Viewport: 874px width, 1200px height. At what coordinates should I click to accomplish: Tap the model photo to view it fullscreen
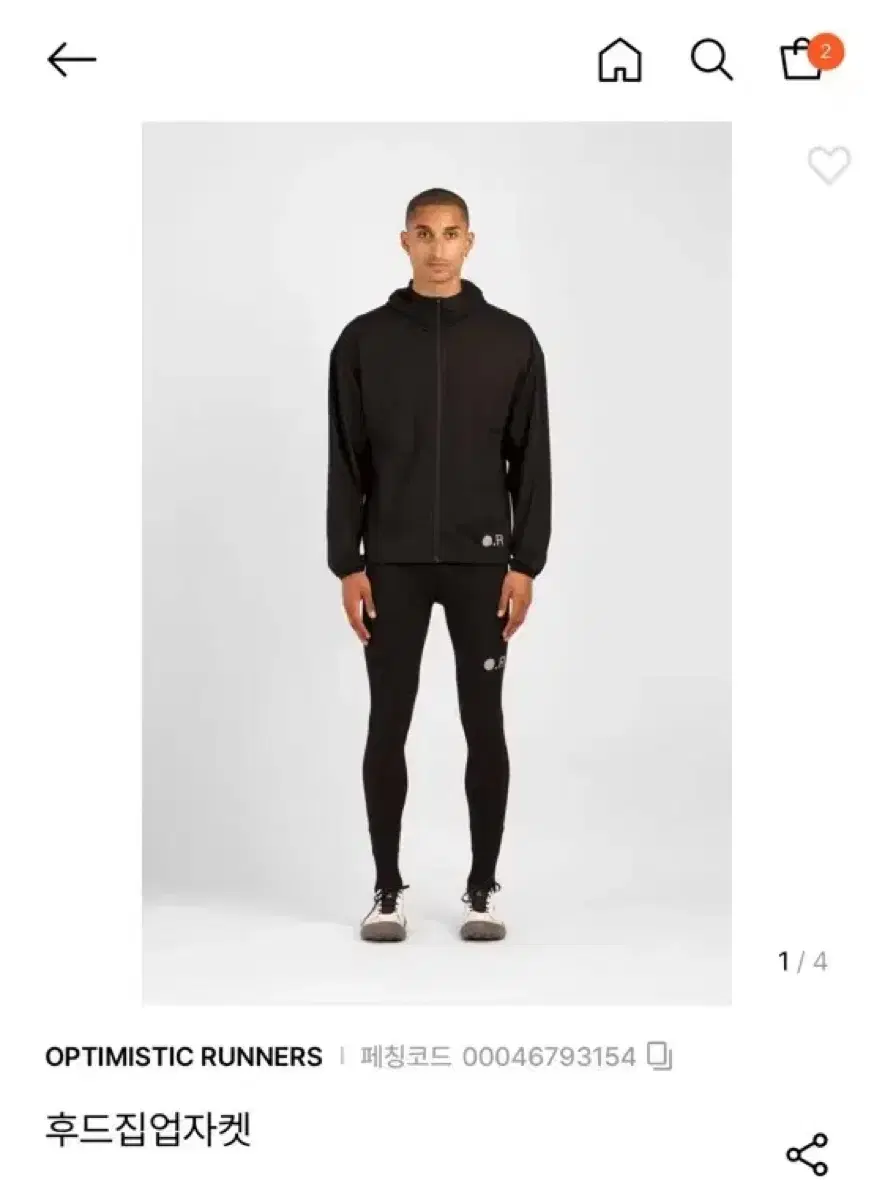[437, 560]
